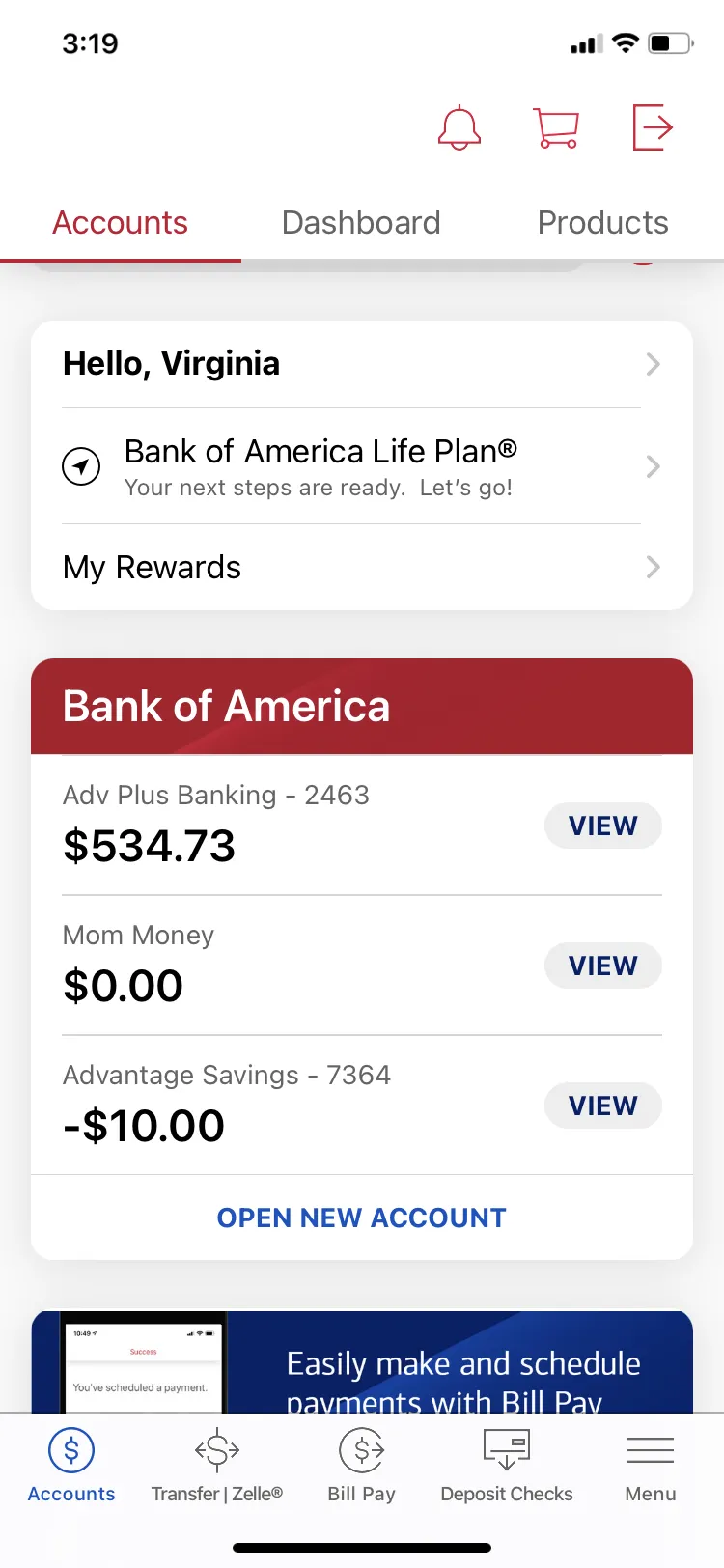The width and height of the screenshot is (724, 1568).
Task: View the Mom Money account
Action: 602,966
